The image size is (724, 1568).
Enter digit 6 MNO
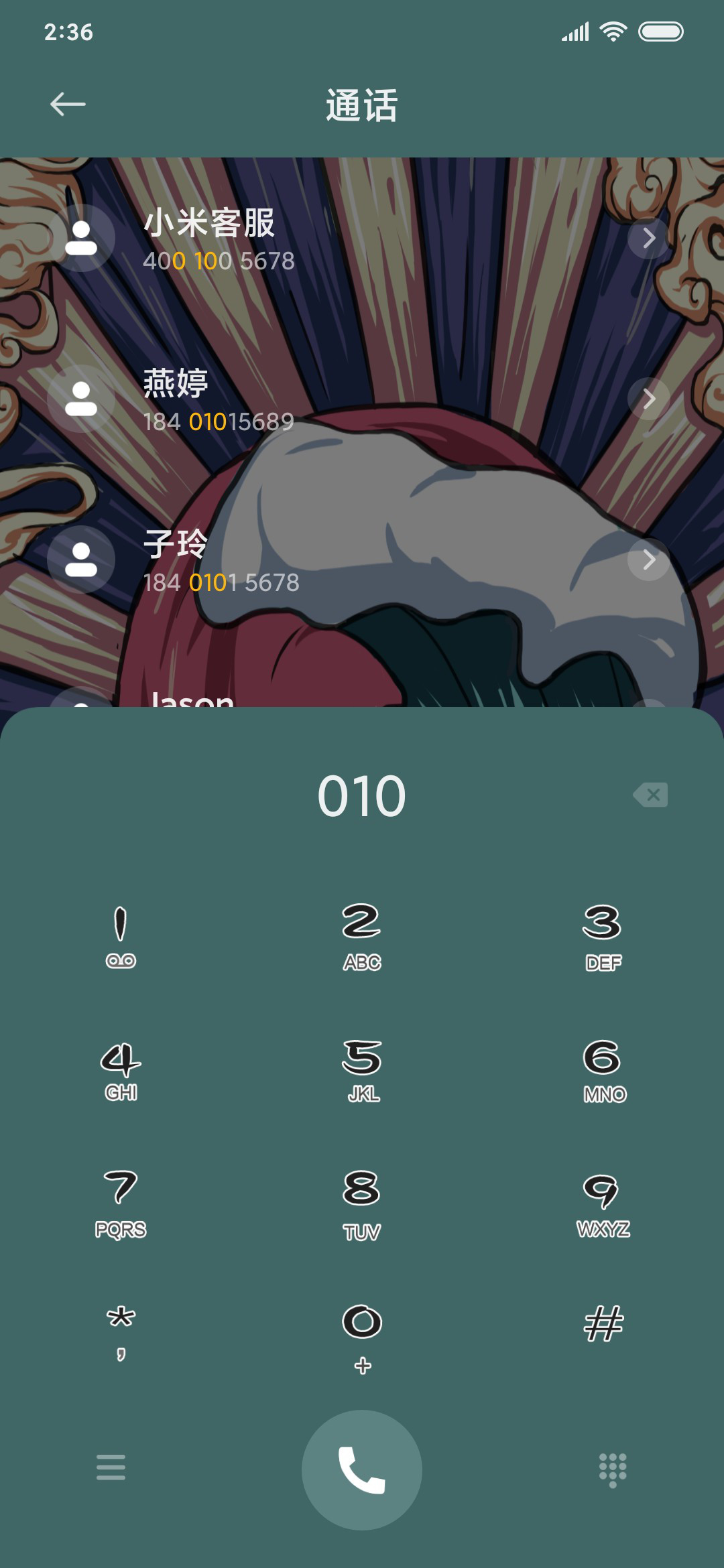(x=603, y=1070)
